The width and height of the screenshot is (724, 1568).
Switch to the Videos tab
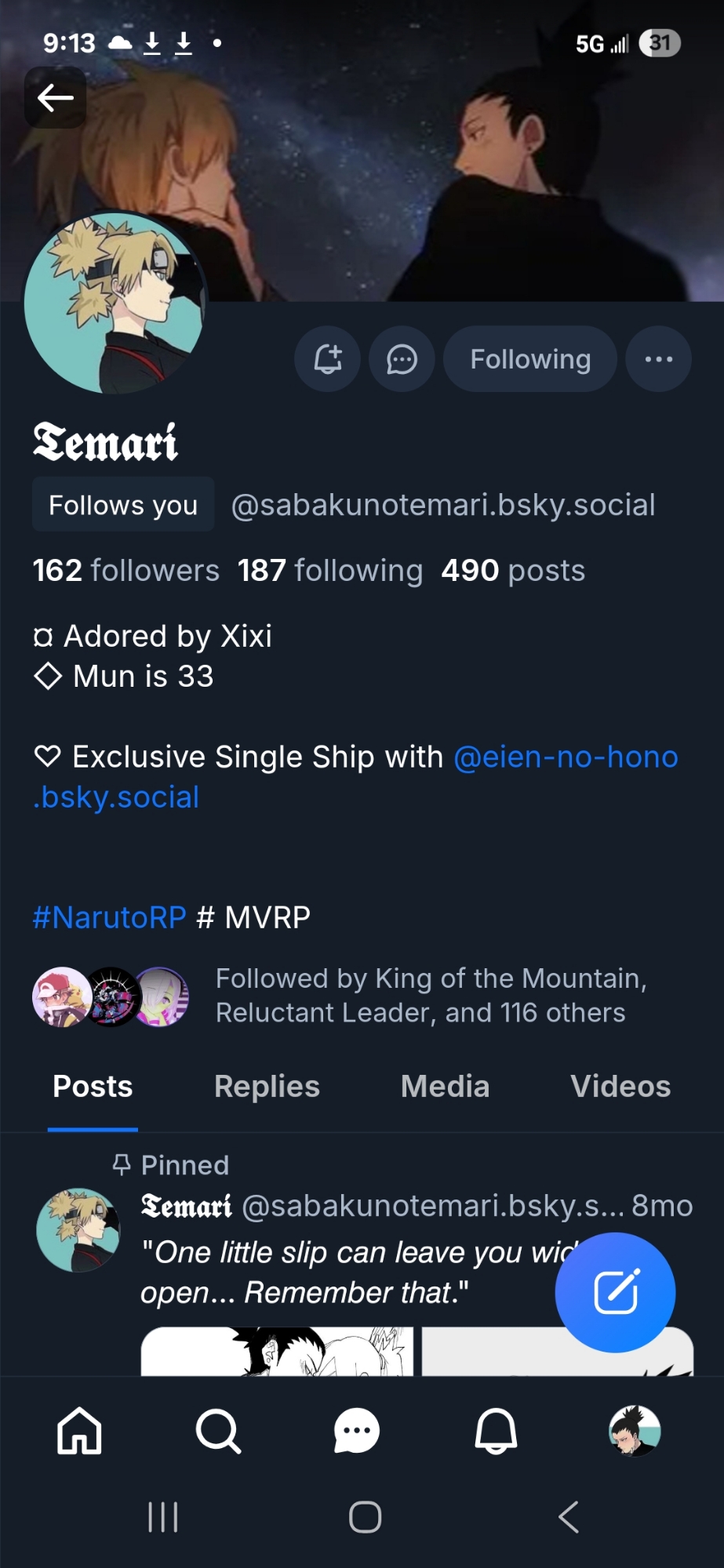tap(620, 1087)
